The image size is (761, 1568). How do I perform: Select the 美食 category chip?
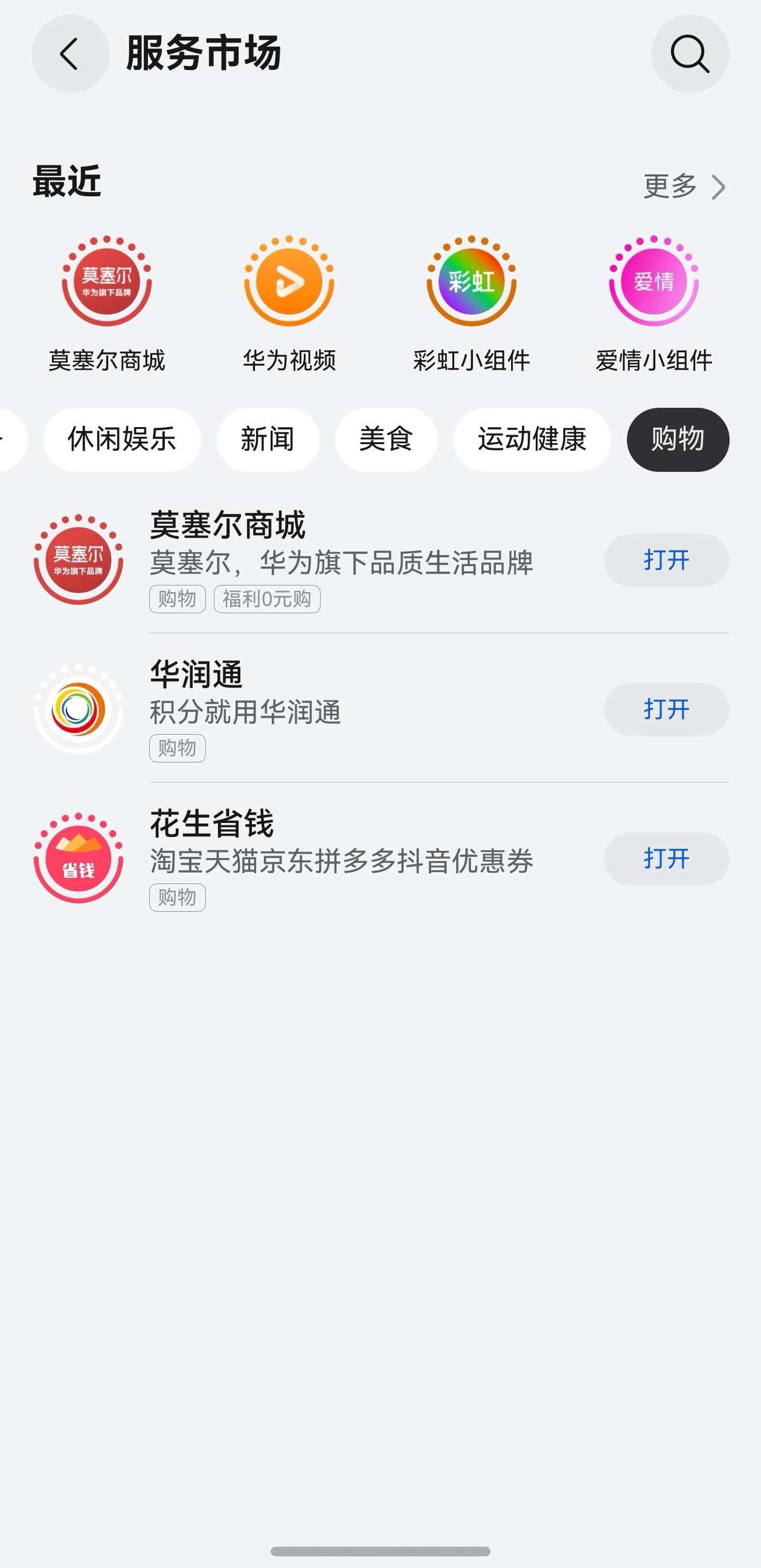pyautogui.click(x=386, y=439)
